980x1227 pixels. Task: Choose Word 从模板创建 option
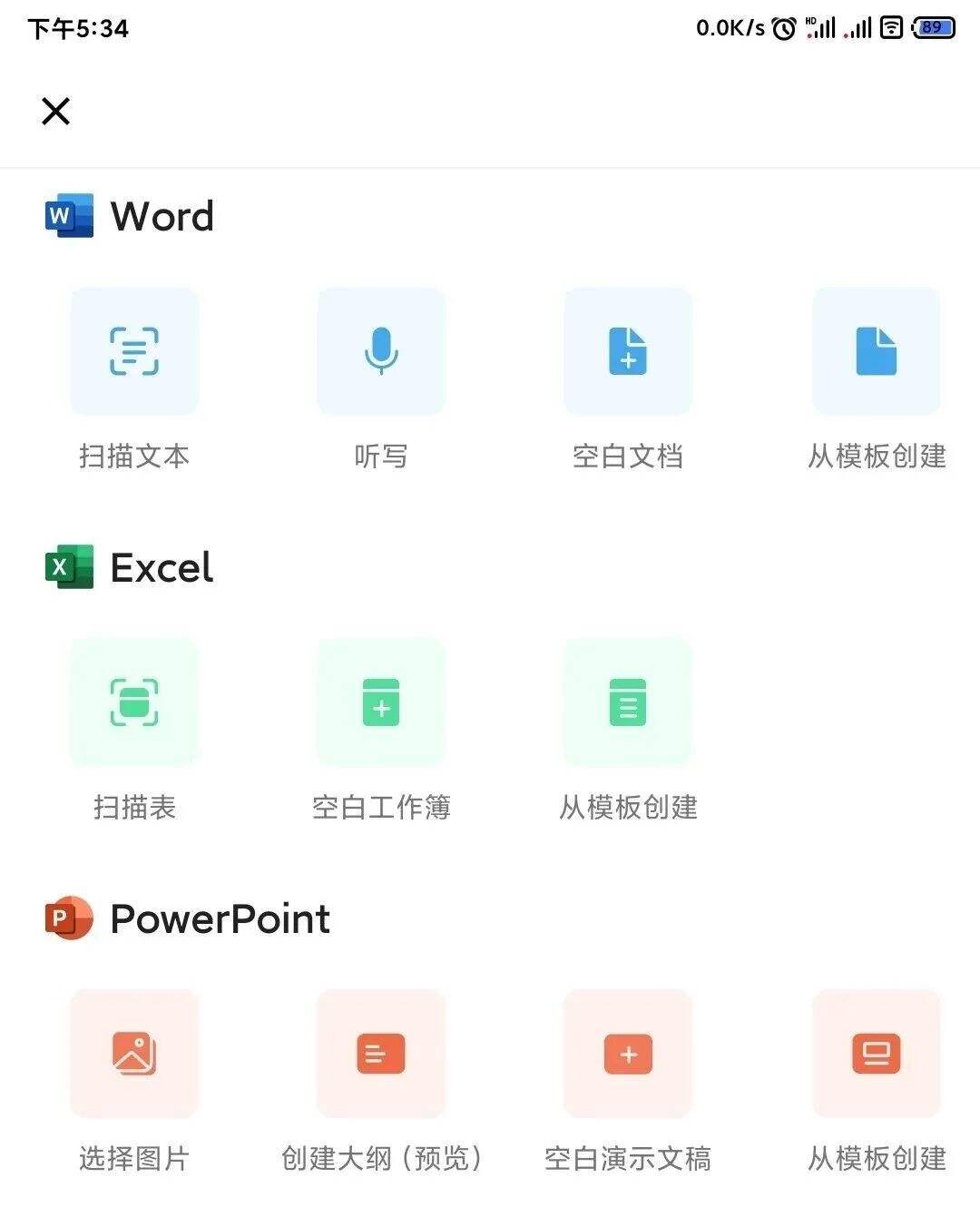876,352
